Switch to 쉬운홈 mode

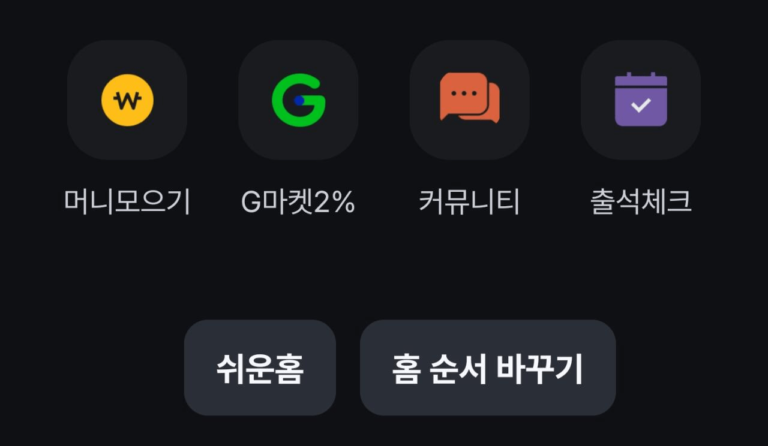click(x=260, y=368)
